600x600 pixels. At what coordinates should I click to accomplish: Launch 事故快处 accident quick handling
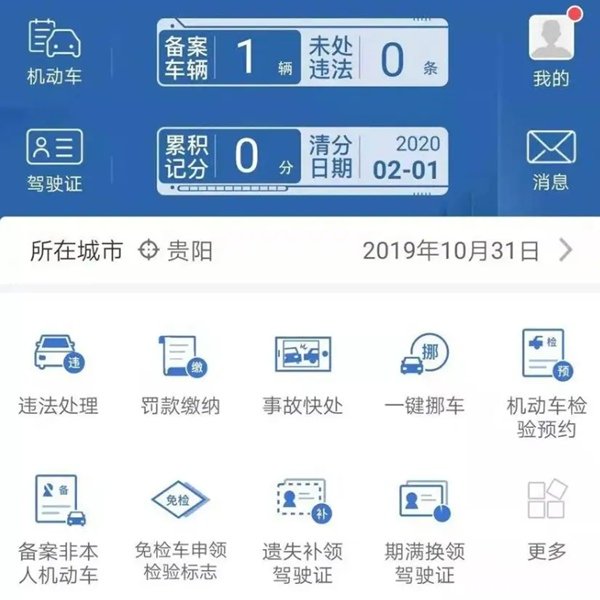click(303, 372)
